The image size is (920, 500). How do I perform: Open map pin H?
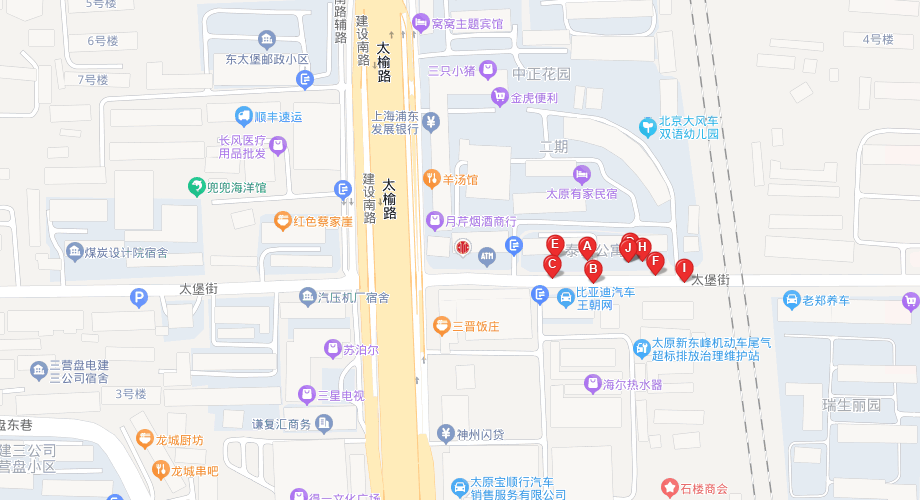(x=643, y=247)
